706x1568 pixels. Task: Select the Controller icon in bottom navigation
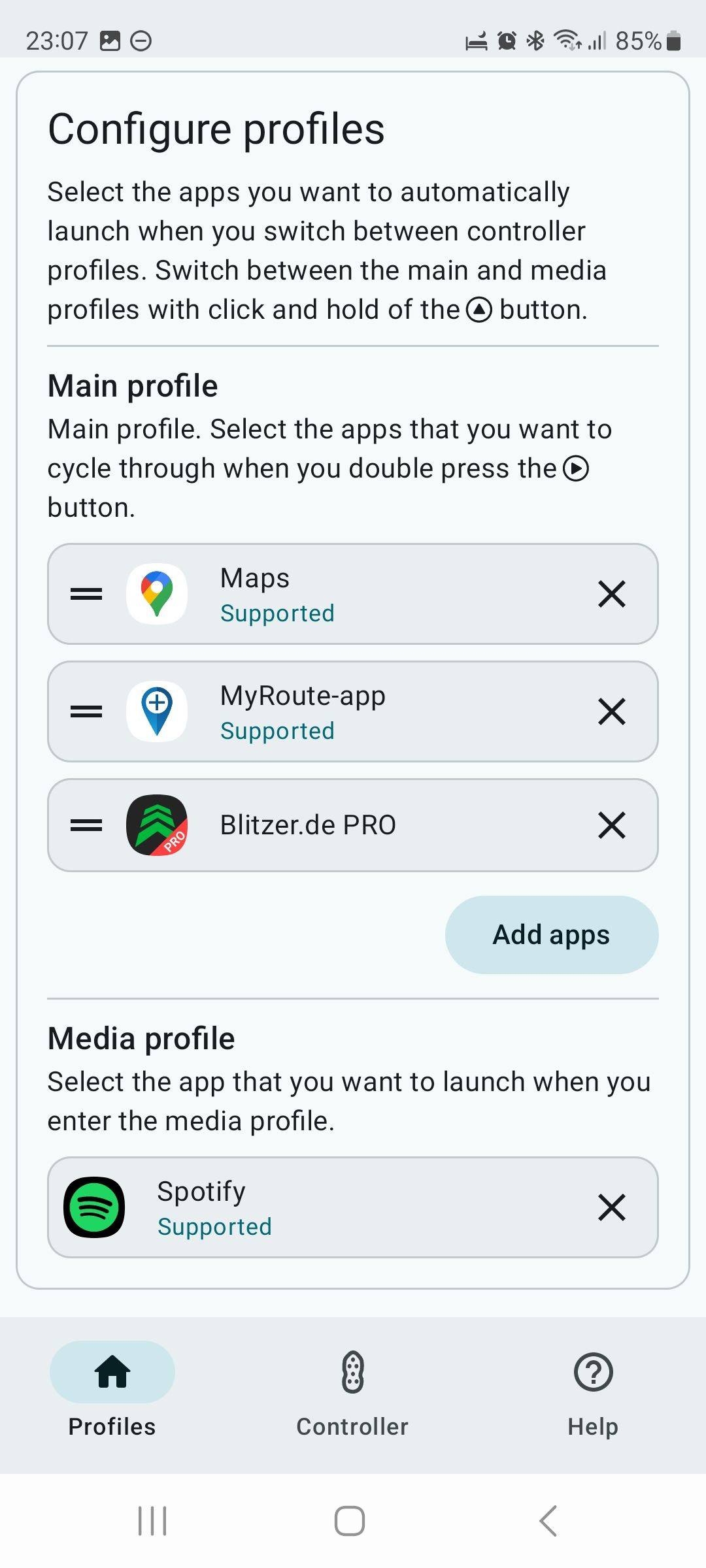pyautogui.click(x=352, y=1373)
